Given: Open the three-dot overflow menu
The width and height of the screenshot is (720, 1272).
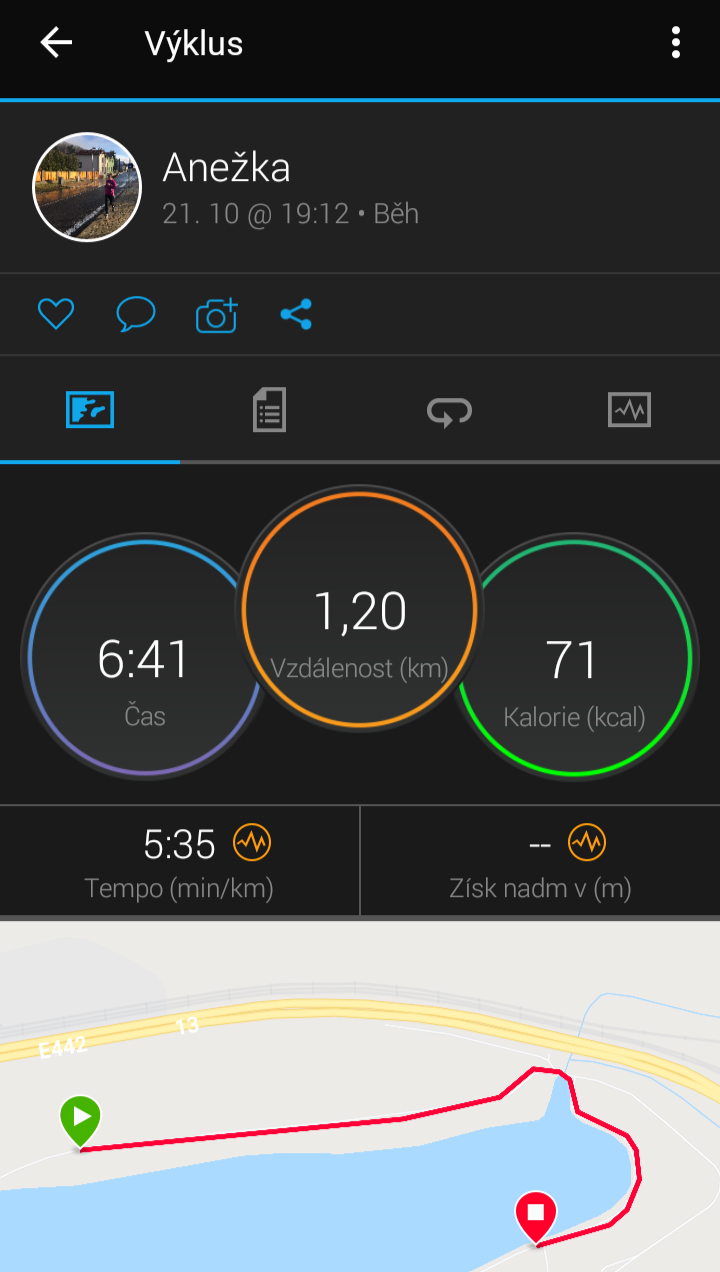Looking at the screenshot, I should click(x=676, y=42).
